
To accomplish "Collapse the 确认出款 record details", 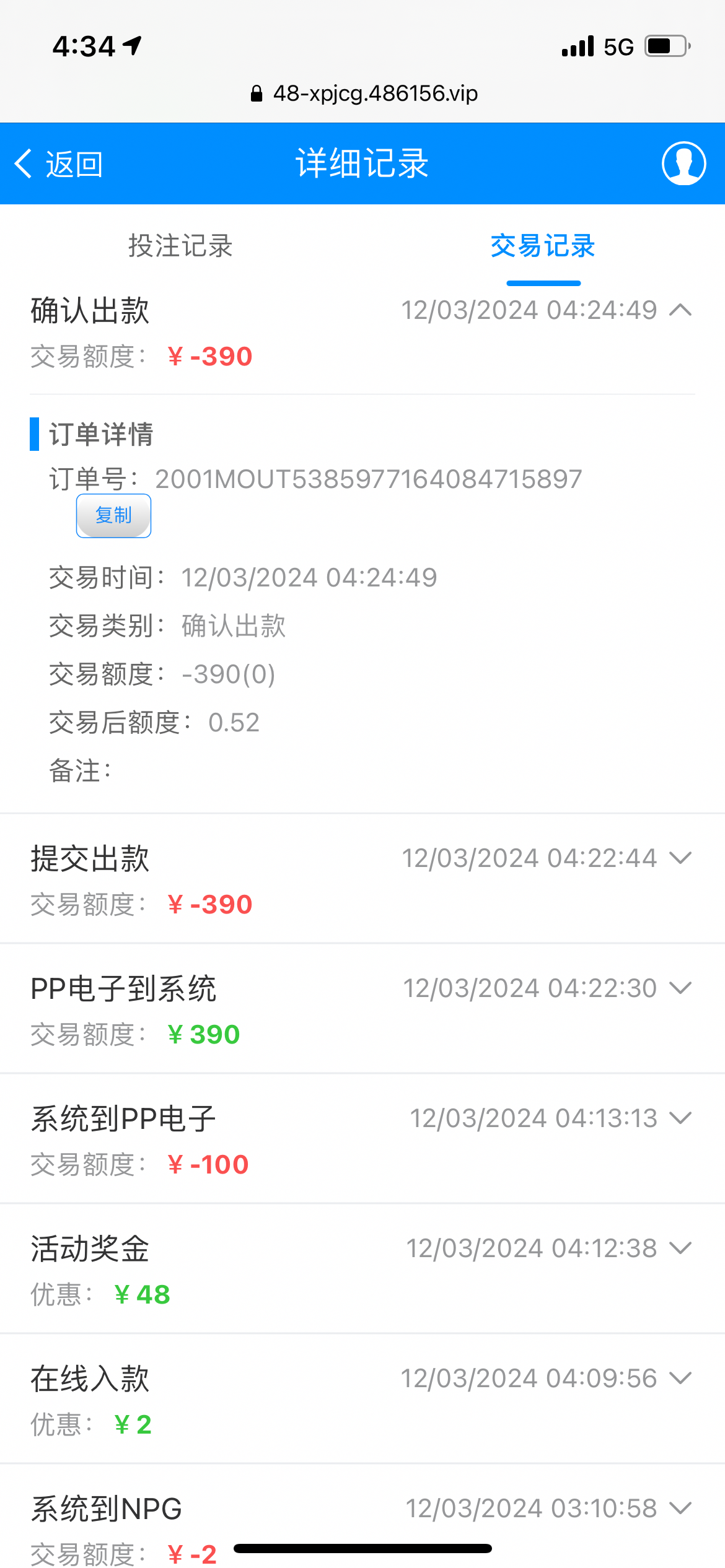I will (680, 310).
